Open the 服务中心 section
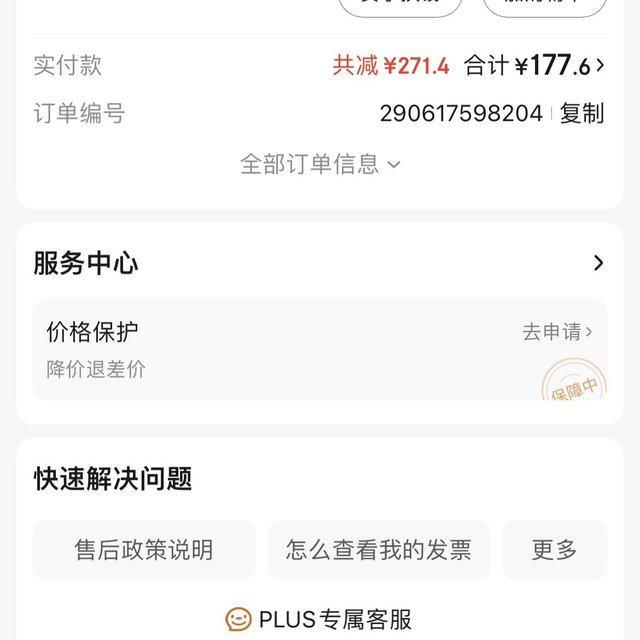 (598, 263)
